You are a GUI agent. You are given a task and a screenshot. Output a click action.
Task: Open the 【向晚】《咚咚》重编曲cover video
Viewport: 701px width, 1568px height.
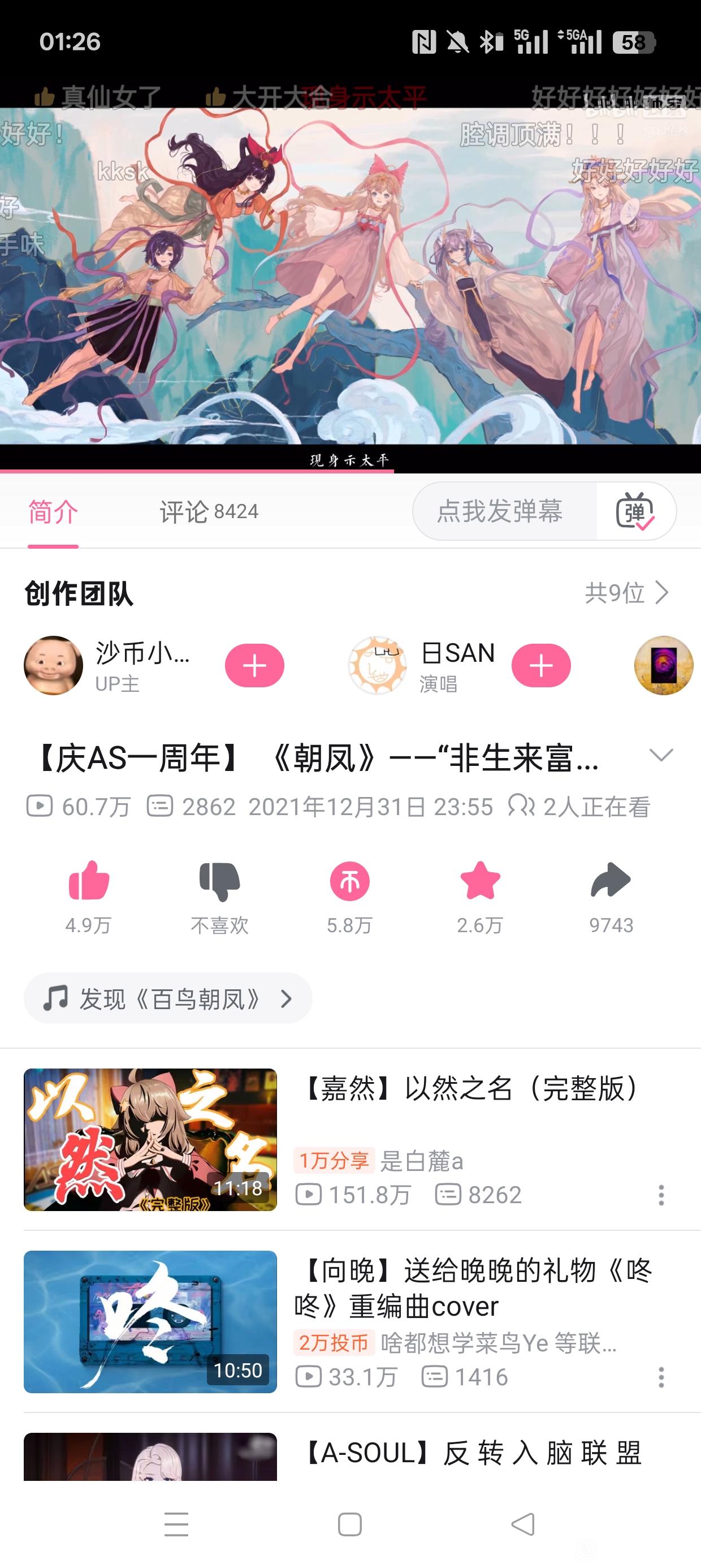tap(472, 1287)
